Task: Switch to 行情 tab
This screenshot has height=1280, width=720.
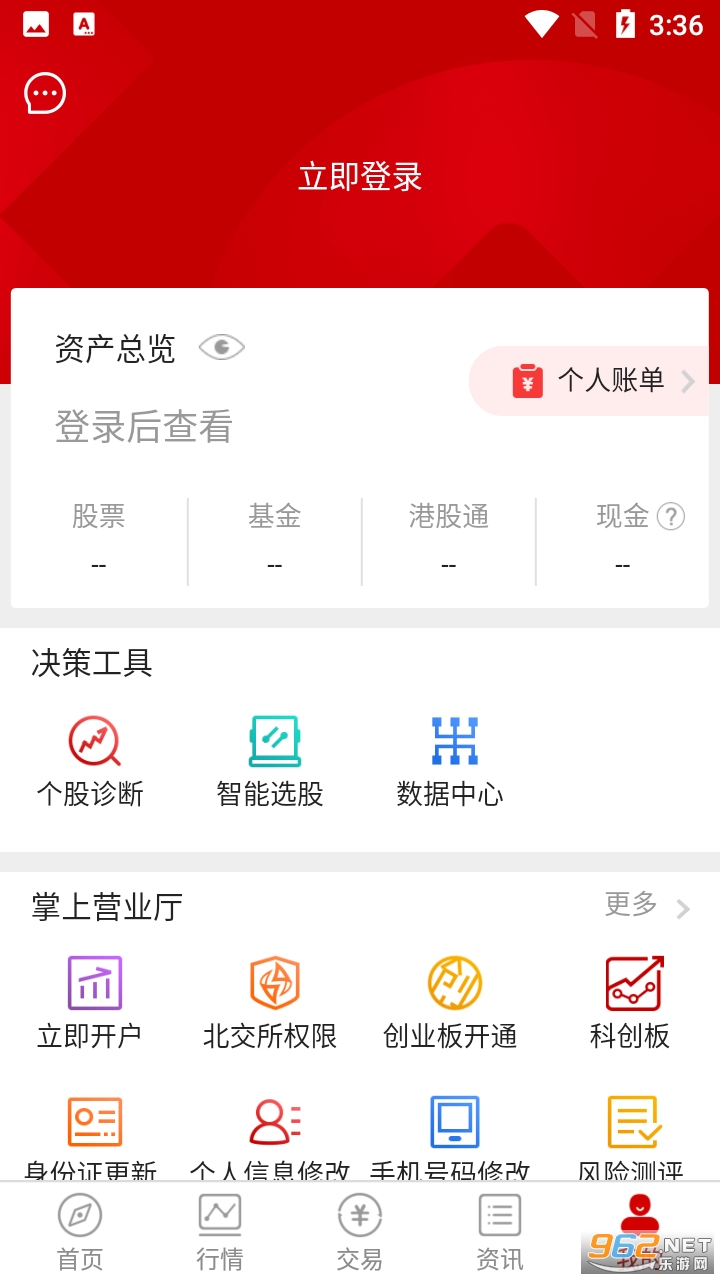Action: 220,1232
